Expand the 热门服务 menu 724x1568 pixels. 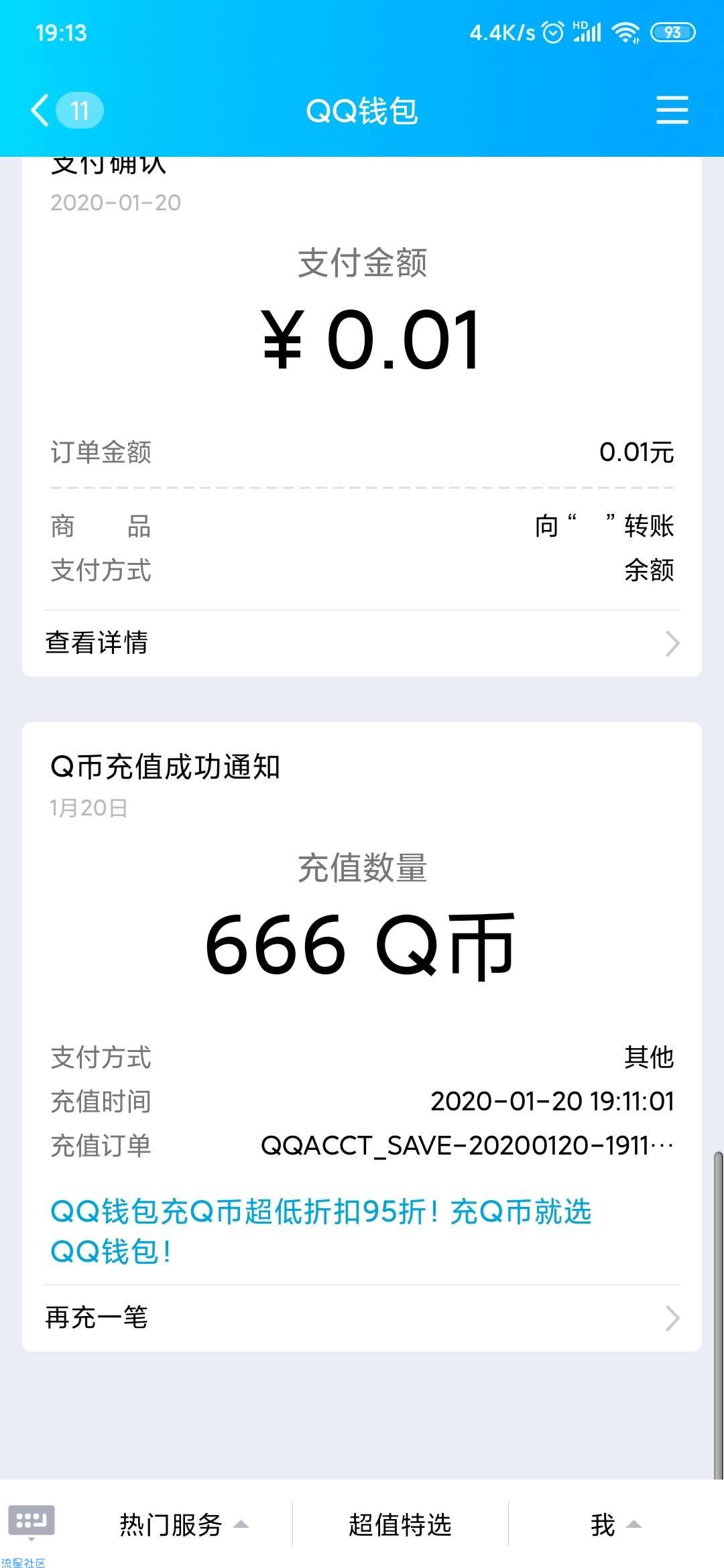[184, 1524]
